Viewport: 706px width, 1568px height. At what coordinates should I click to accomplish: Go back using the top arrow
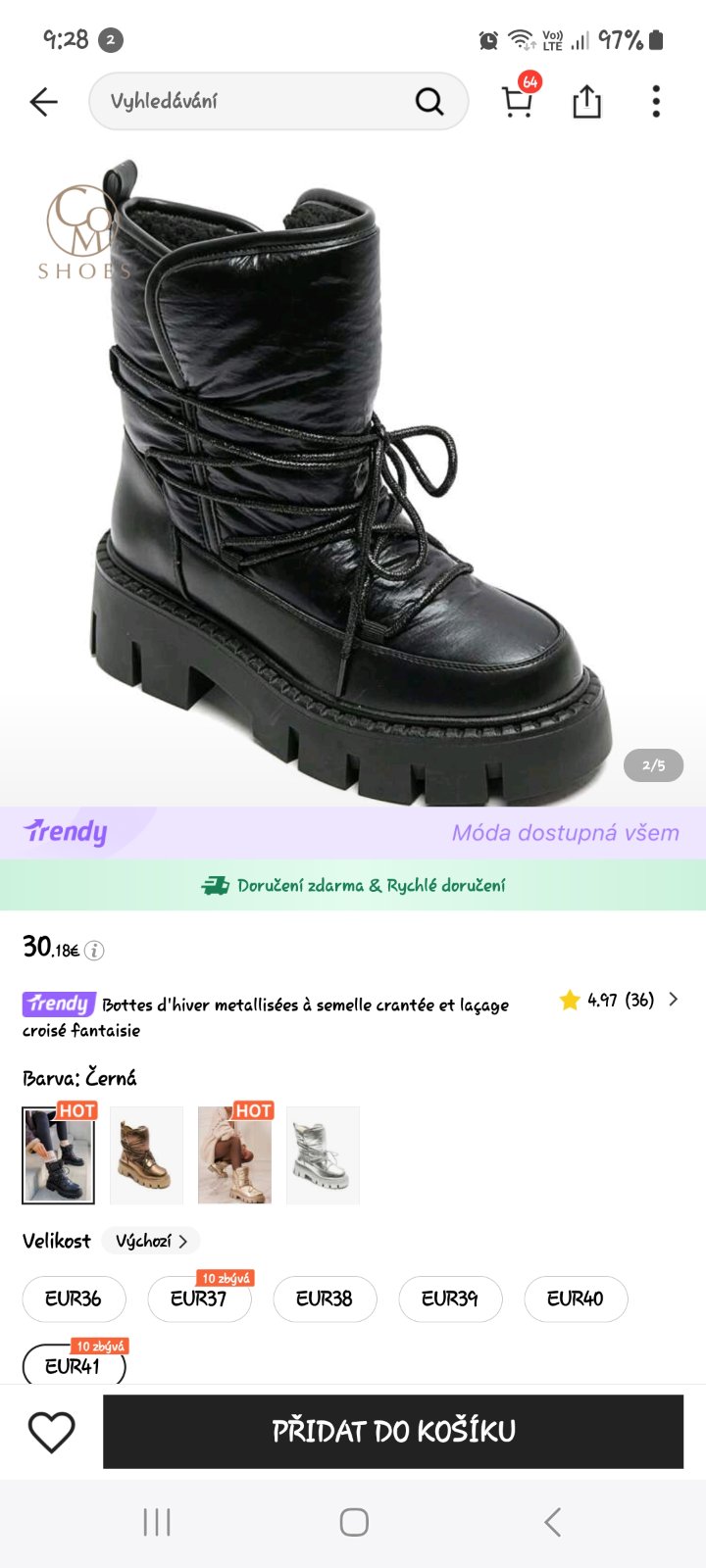(44, 102)
